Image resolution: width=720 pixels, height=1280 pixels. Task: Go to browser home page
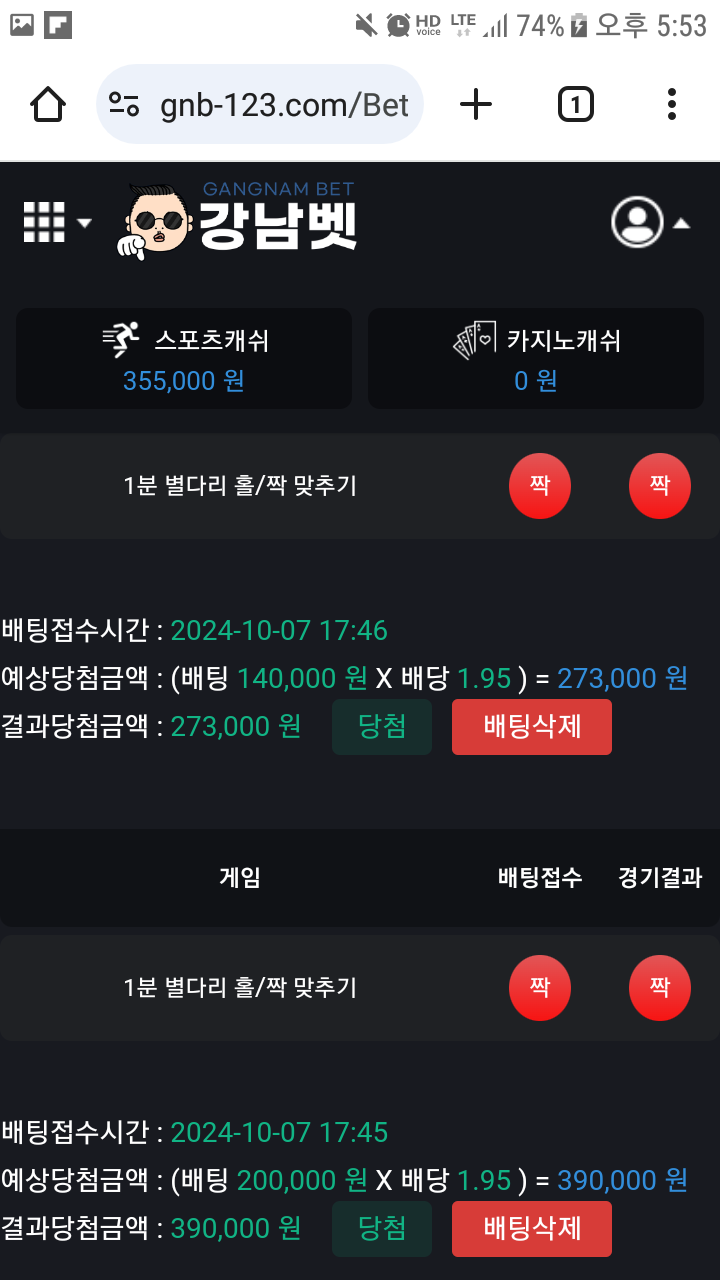48,104
